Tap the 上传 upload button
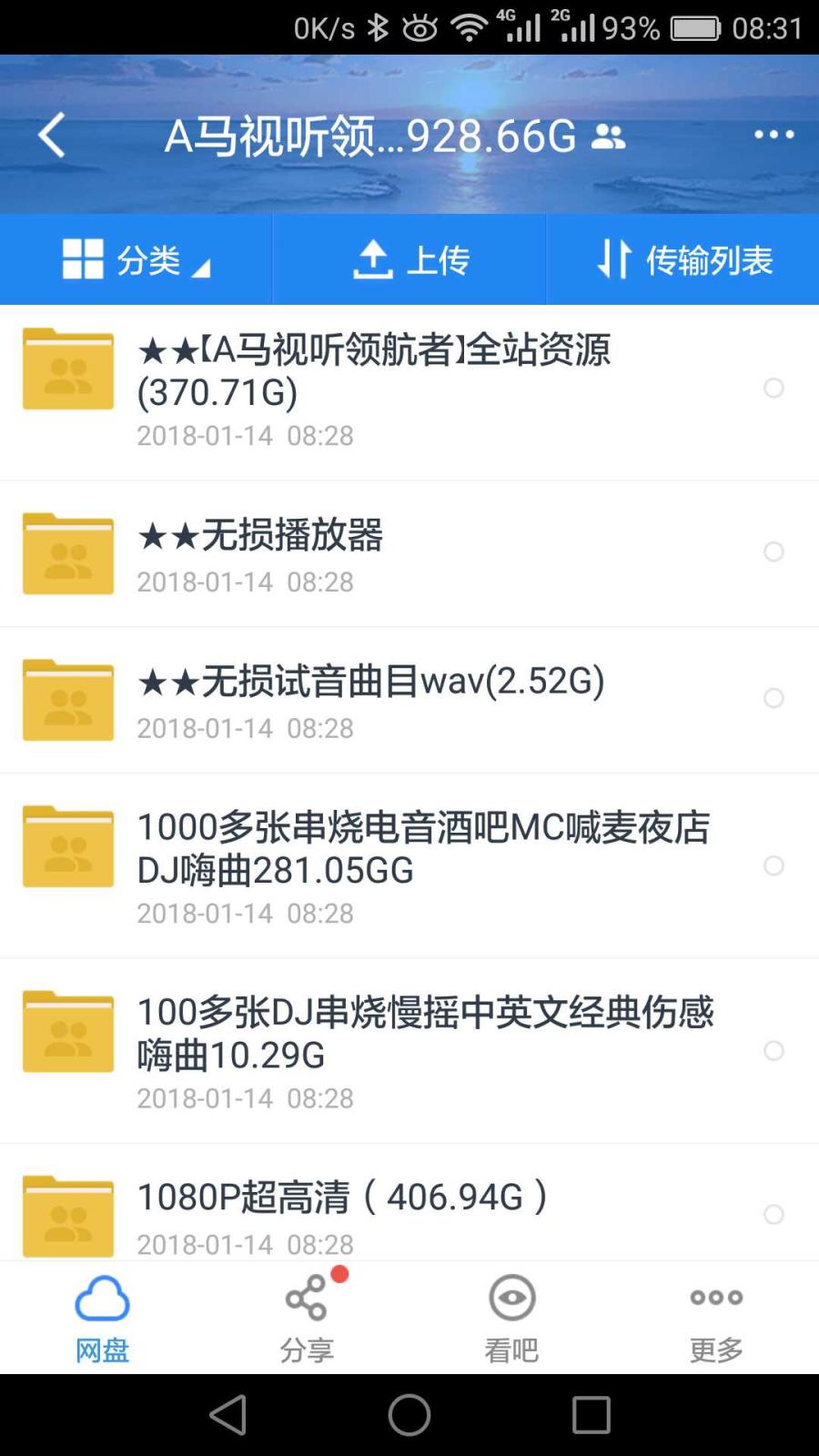 pyautogui.click(x=409, y=259)
